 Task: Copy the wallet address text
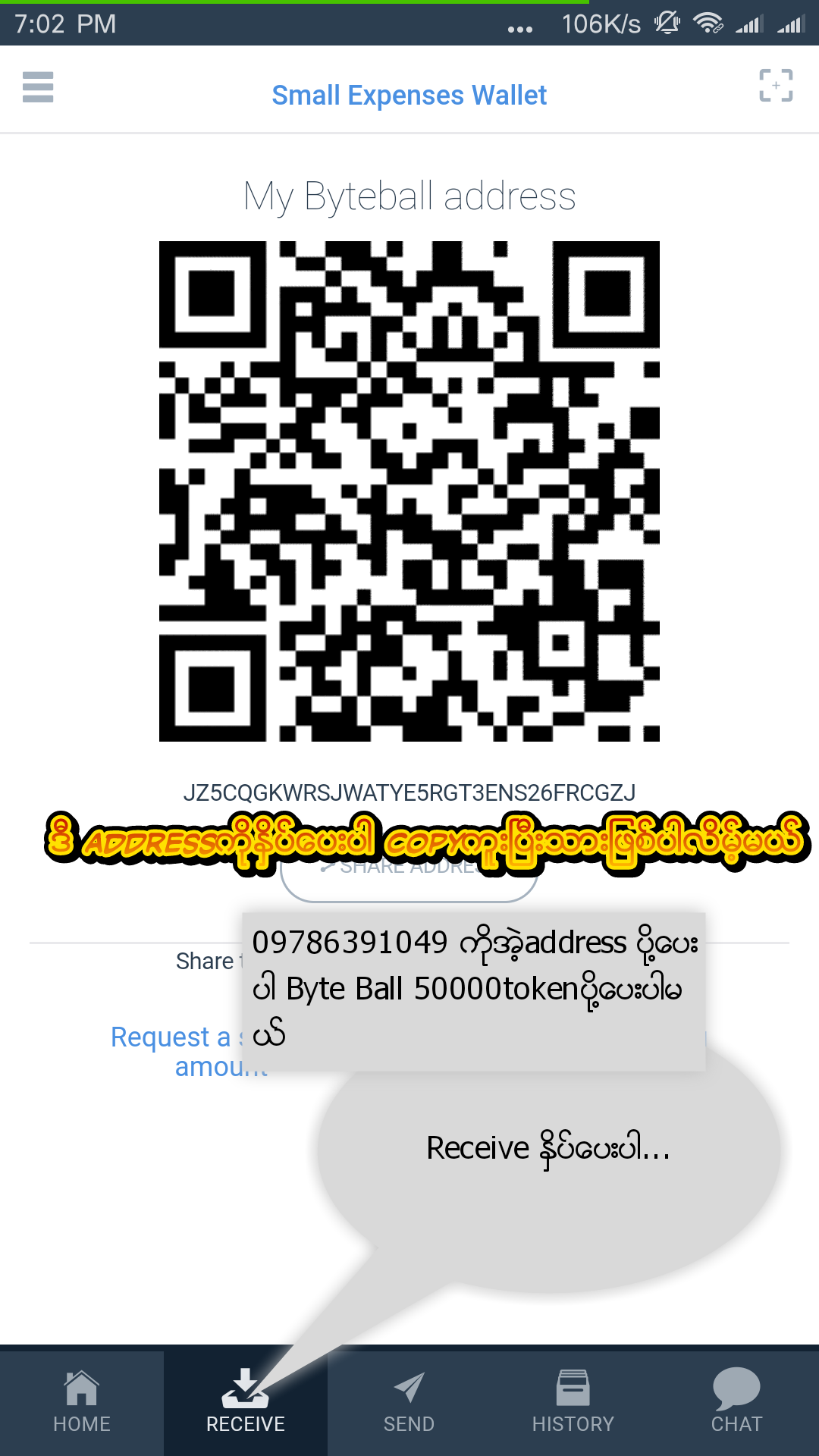(x=409, y=793)
